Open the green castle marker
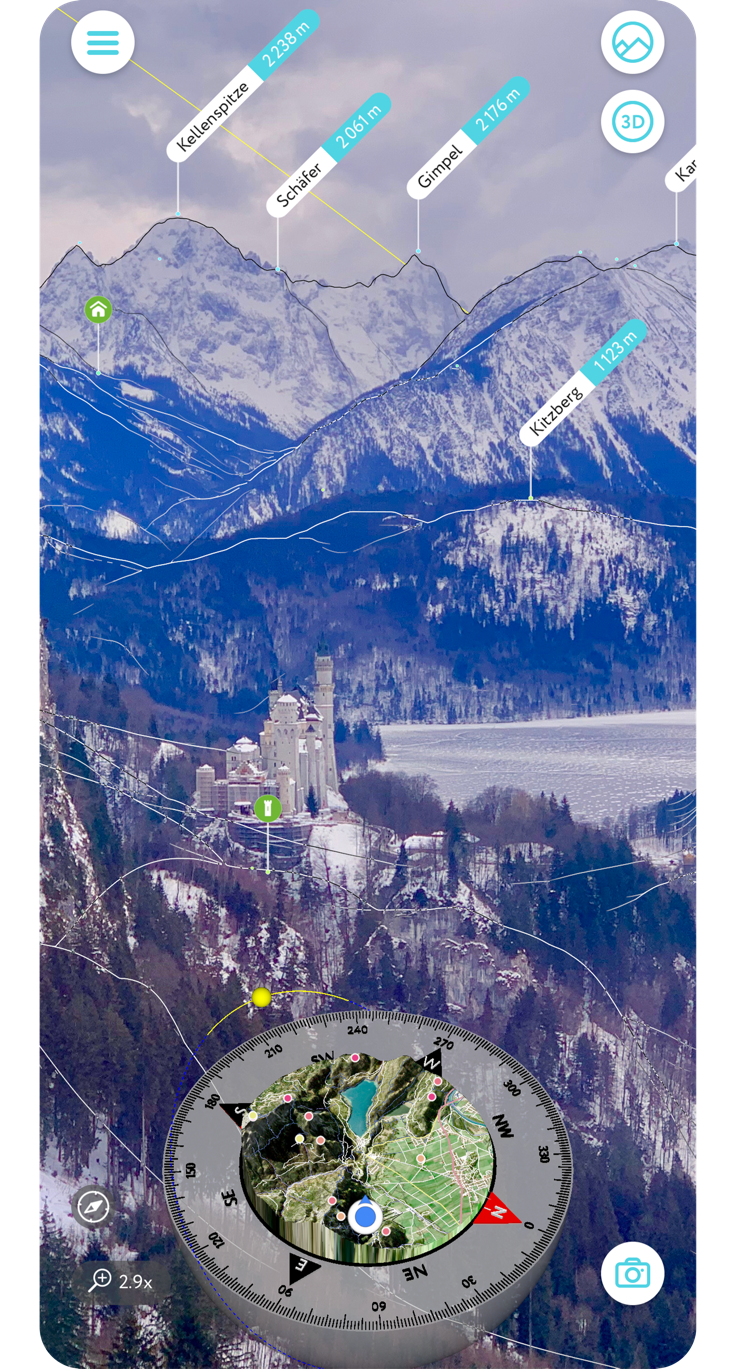This screenshot has height=1369, width=736. [x=267, y=808]
